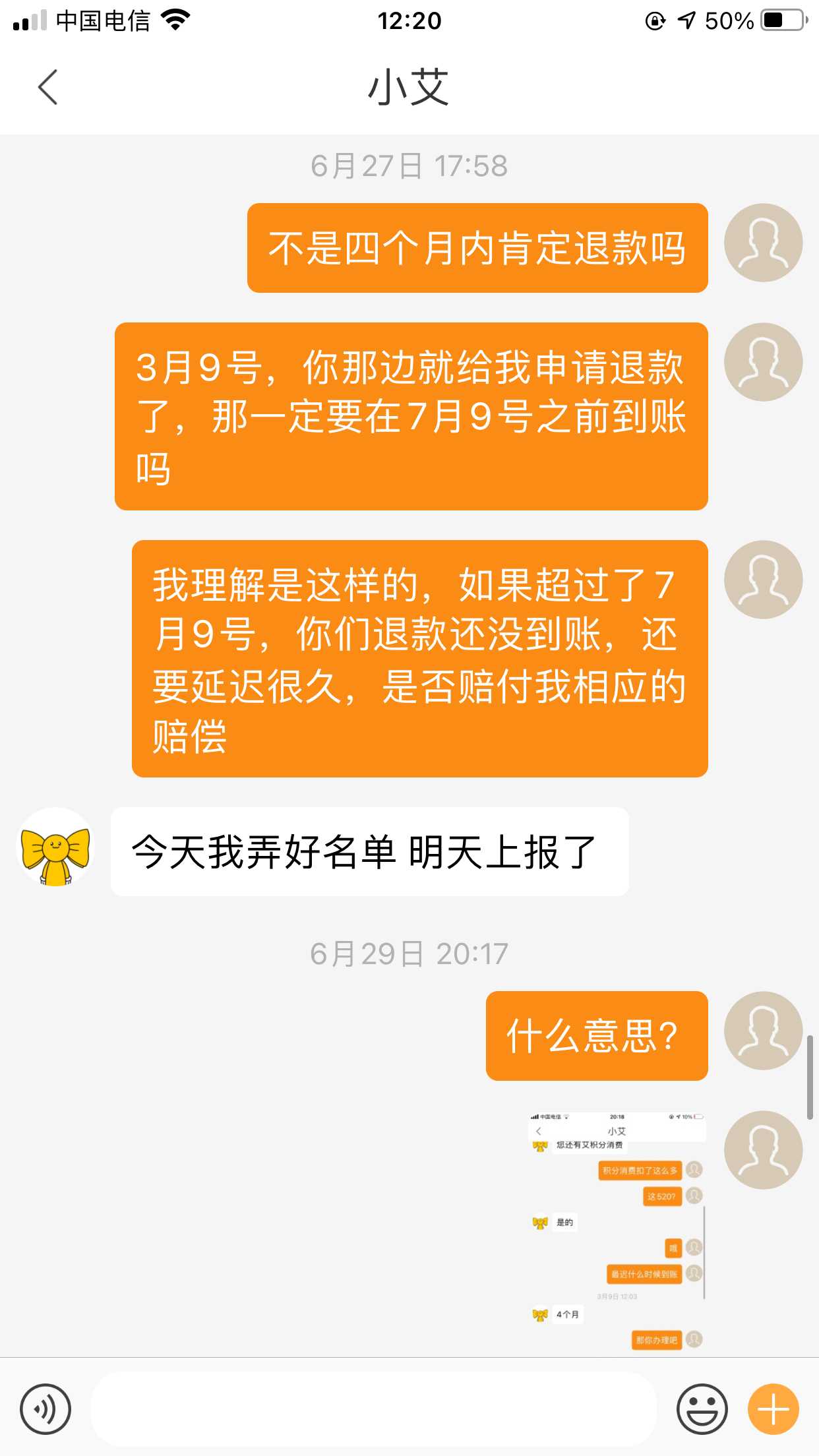The height and width of the screenshot is (1456, 819).
Task: Go back from the 小艾 chat
Action: pyautogui.click(x=47, y=87)
